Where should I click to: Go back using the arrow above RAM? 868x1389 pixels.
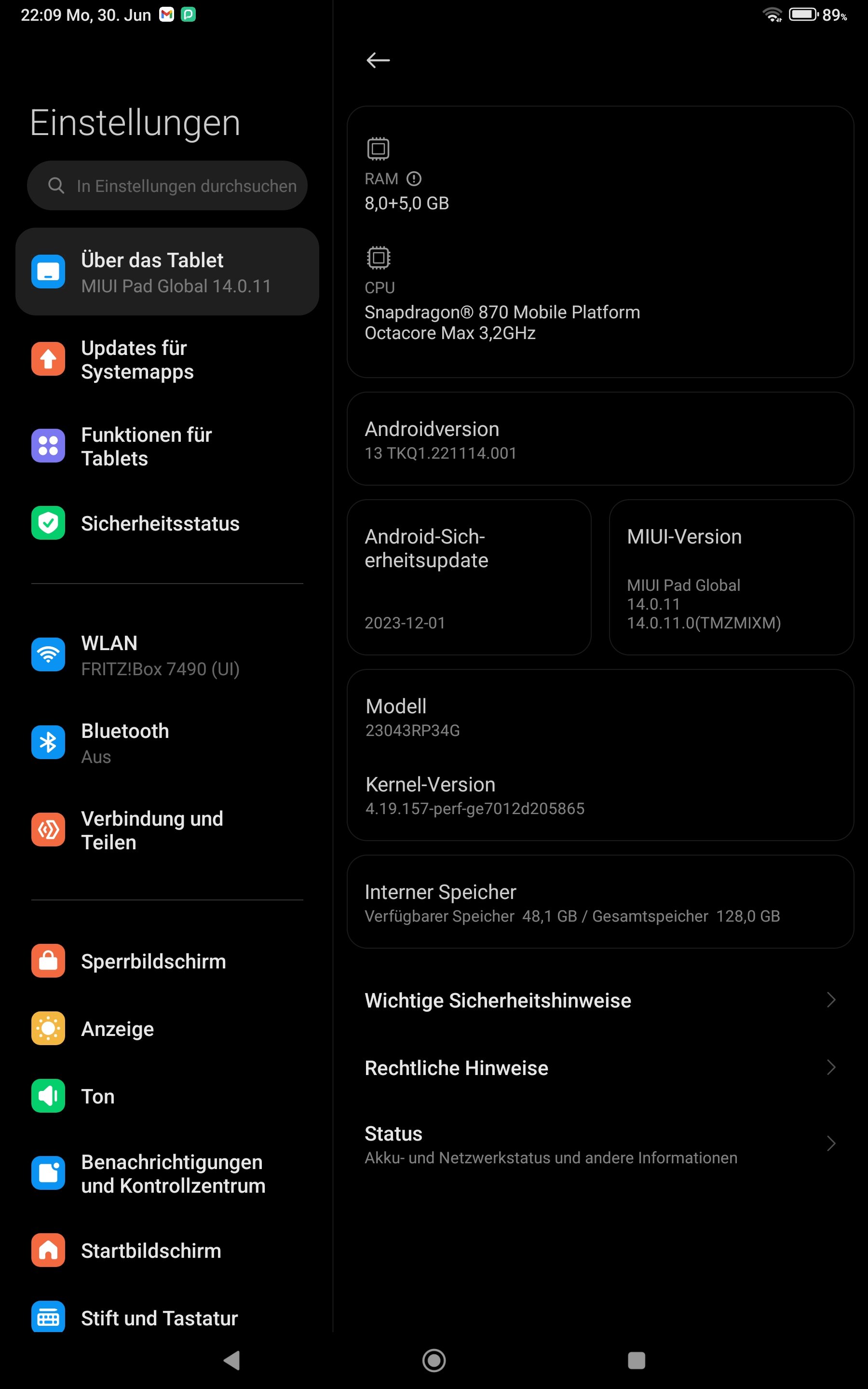coord(378,60)
